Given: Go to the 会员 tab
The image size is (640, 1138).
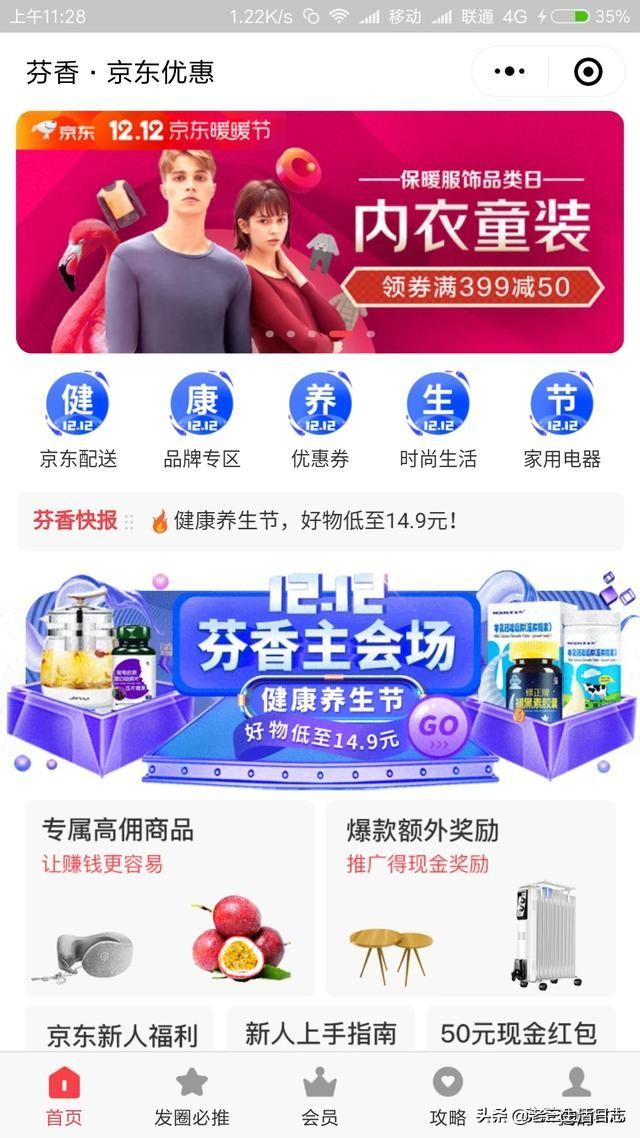Looking at the screenshot, I should pos(320,1096).
